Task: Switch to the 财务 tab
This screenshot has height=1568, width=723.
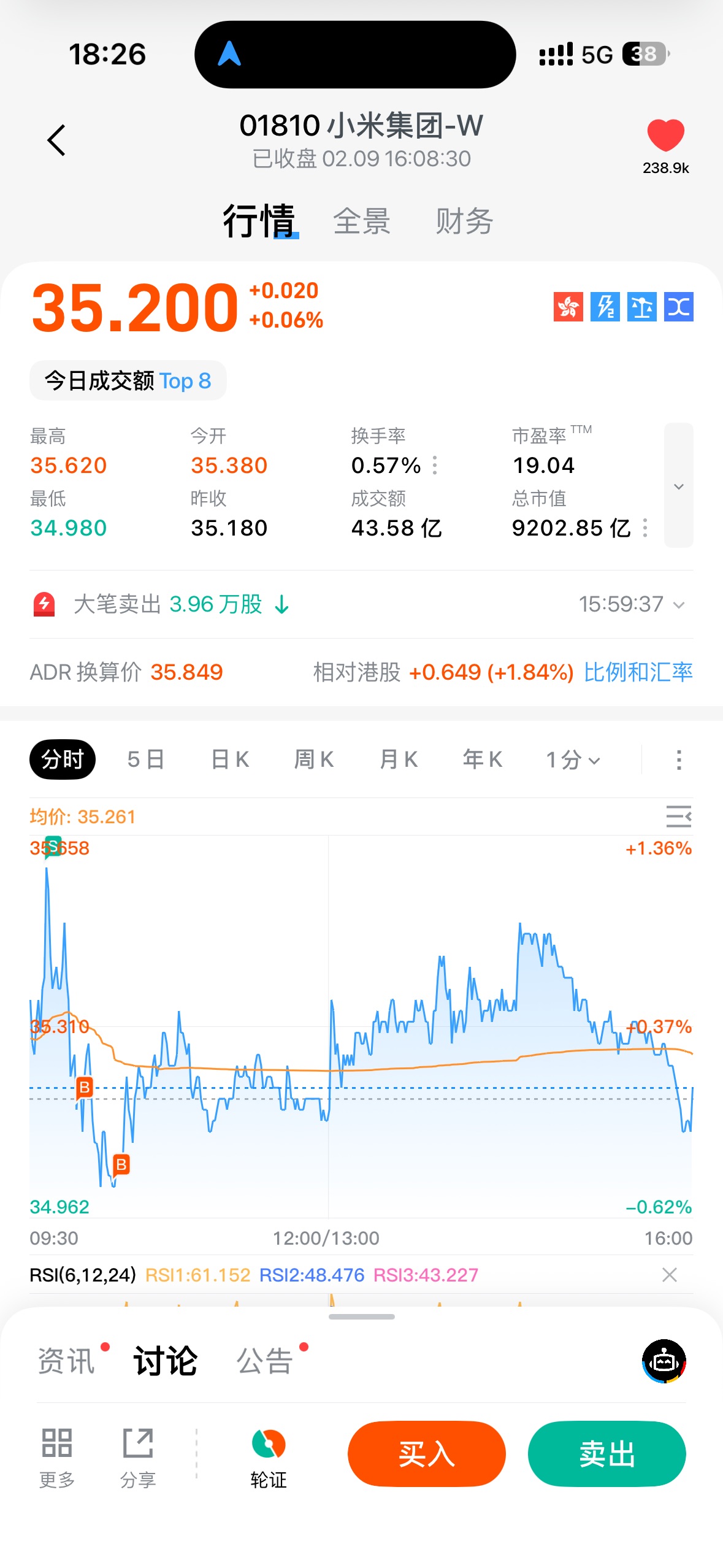Action: tap(464, 221)
